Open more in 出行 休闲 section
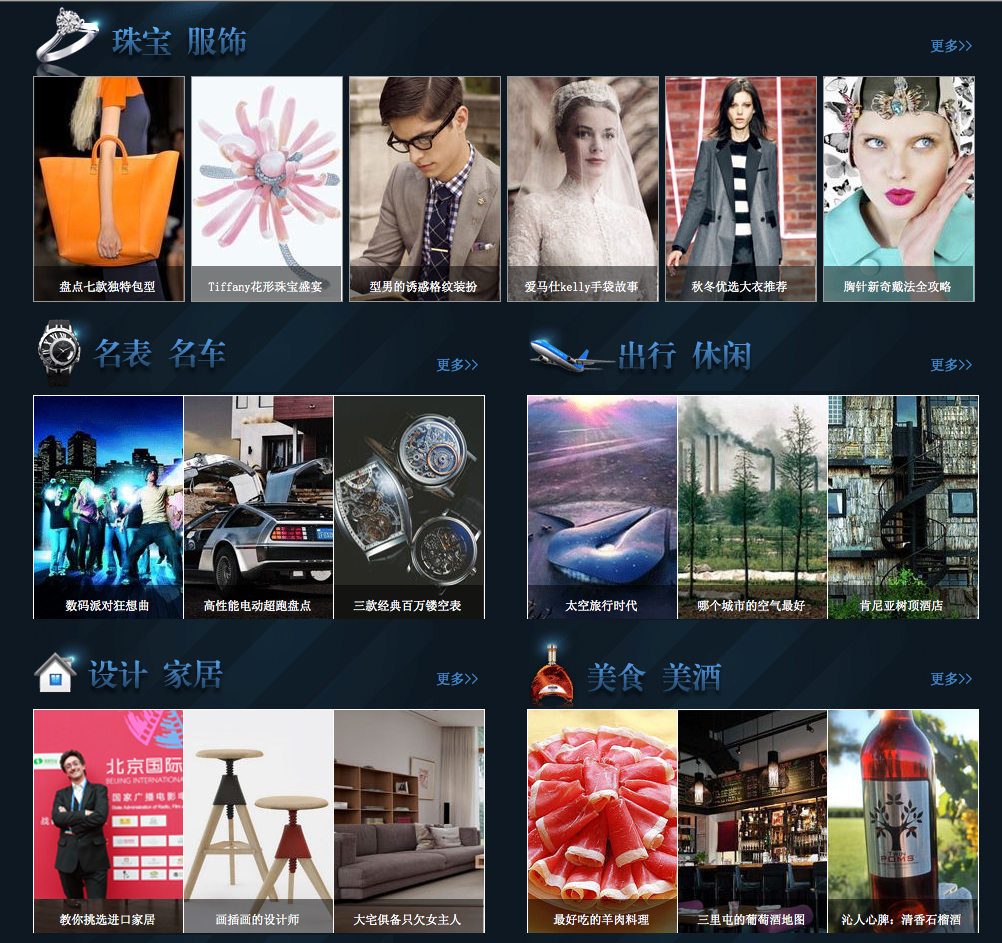 point(950,365)
